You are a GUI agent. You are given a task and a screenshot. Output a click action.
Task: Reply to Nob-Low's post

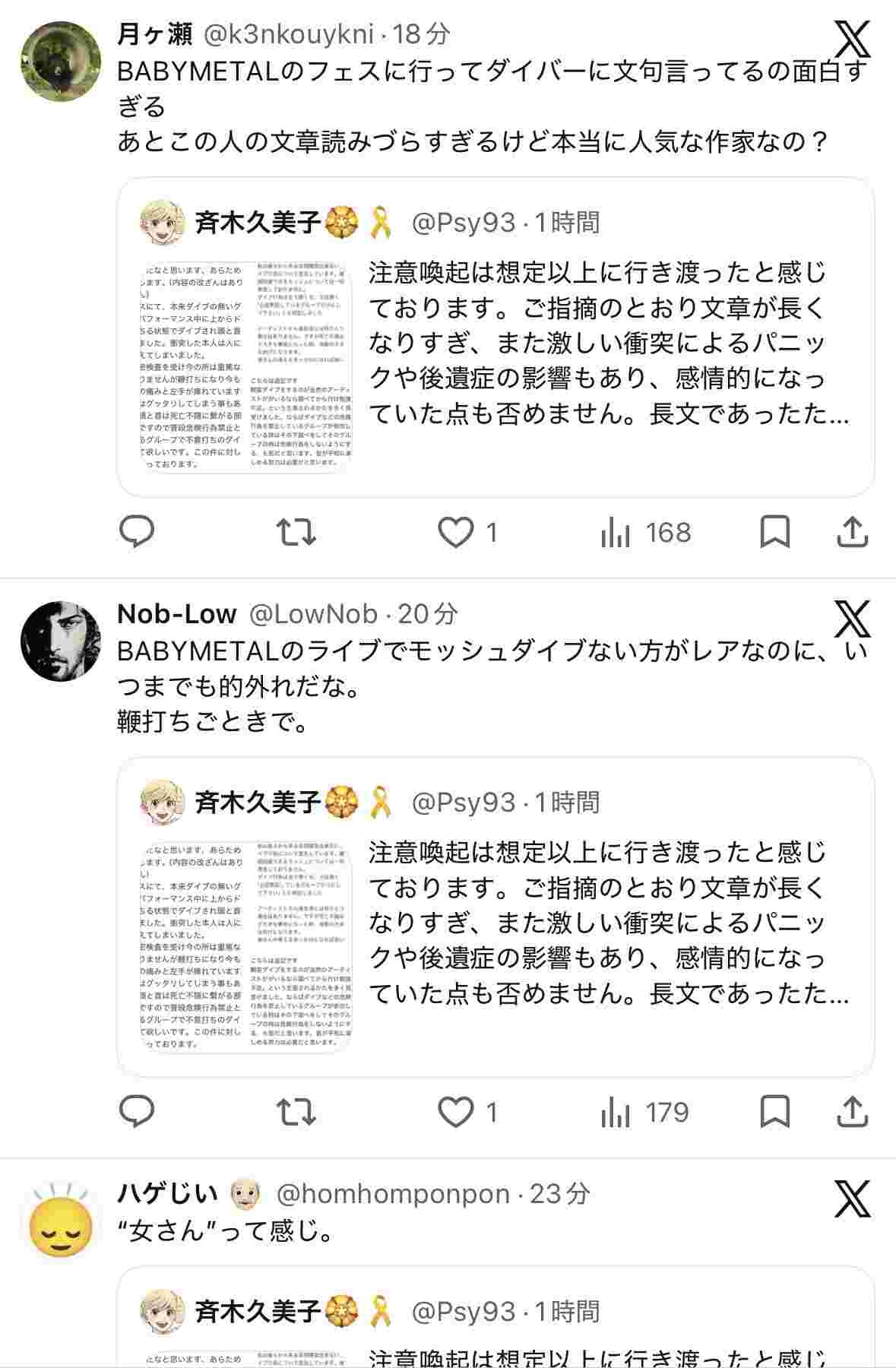[x=138, y=1112]
